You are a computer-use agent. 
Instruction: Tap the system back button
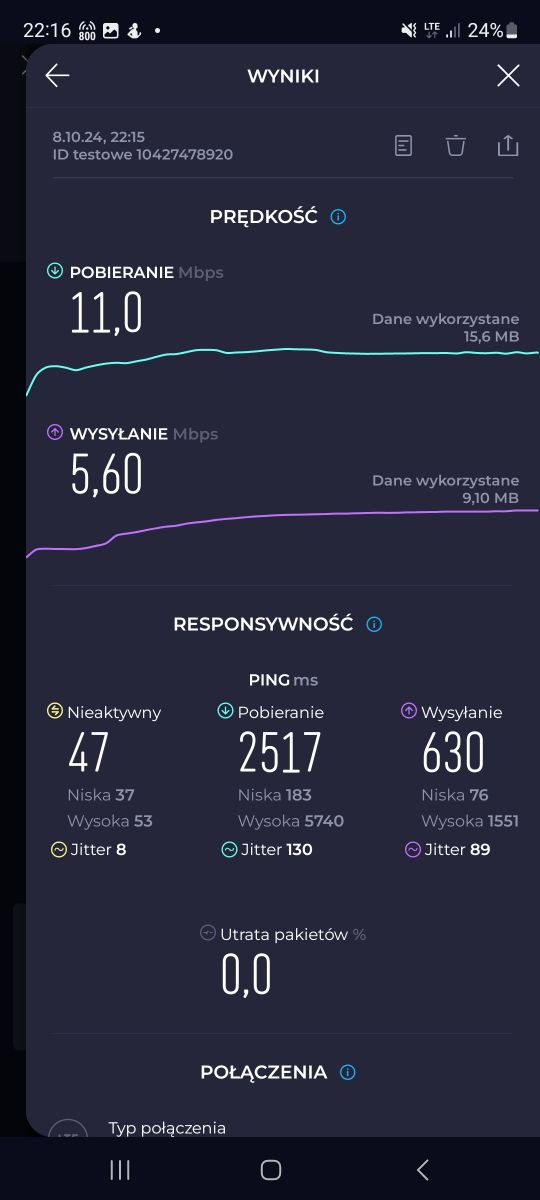pyautogui.click(x=422, y=1169)
